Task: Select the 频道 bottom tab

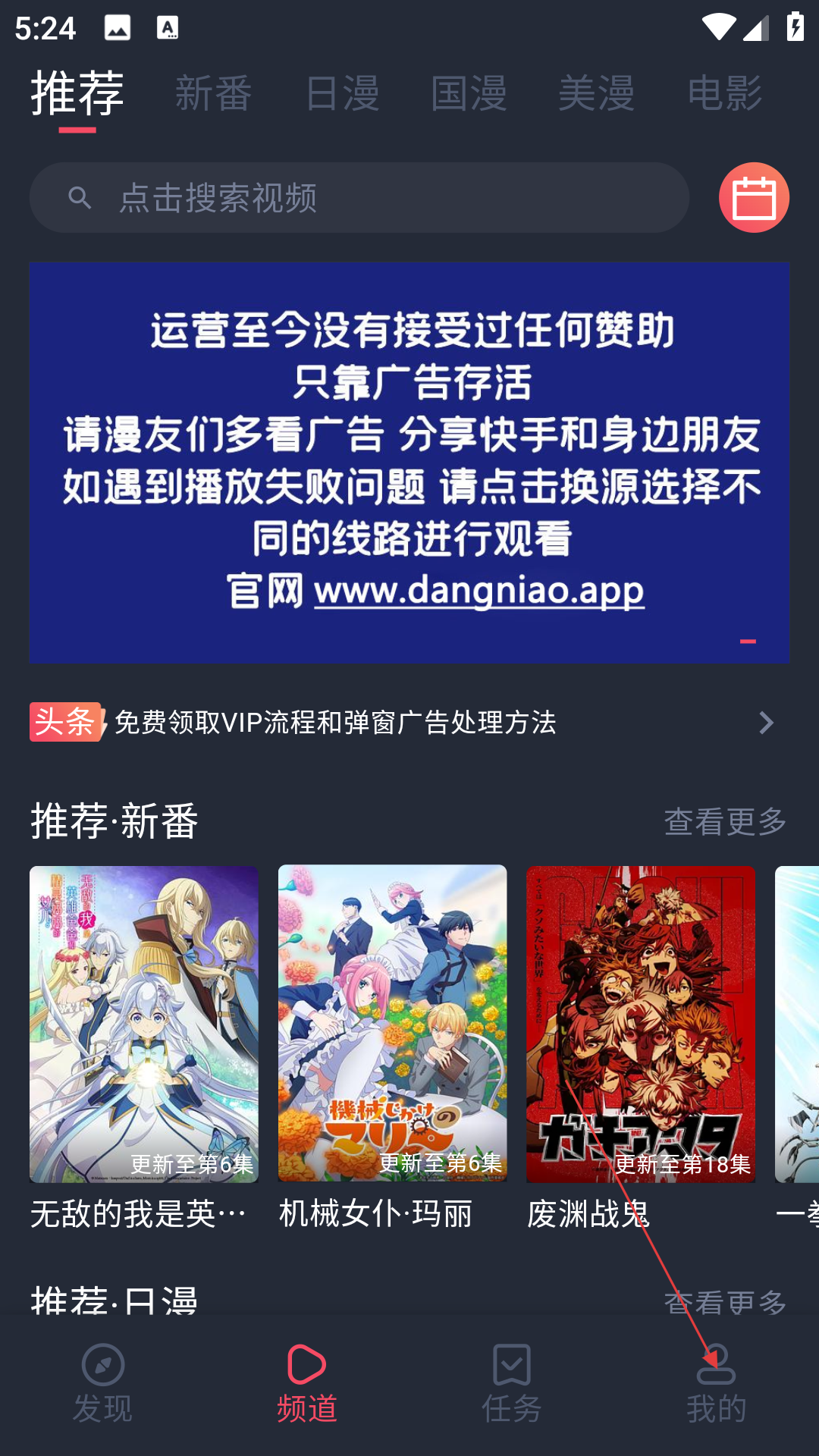Action: point(307,1384)
